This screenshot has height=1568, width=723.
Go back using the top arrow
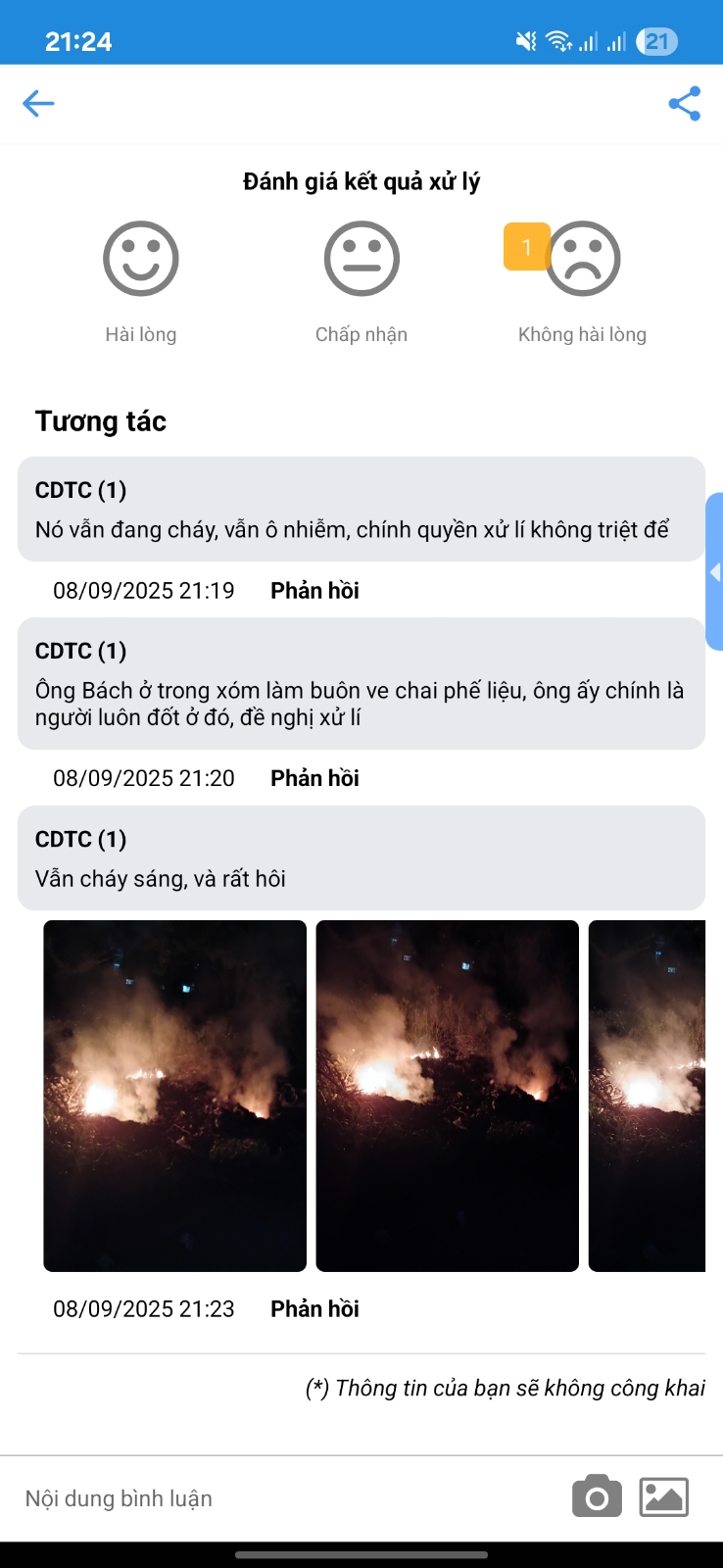click(x=38, y=103)
